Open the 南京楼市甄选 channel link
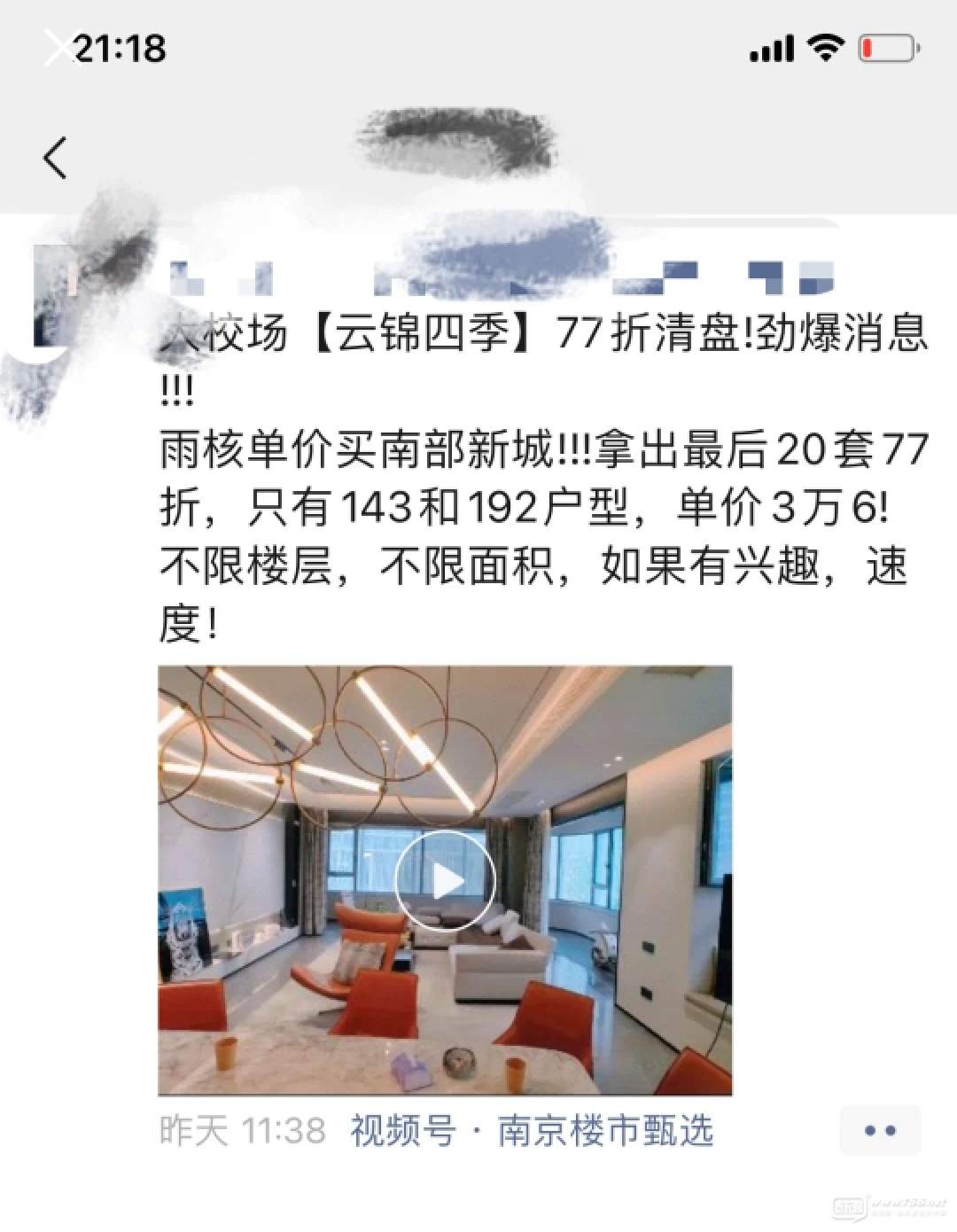957x1232 pixels. coord(605,1131)
